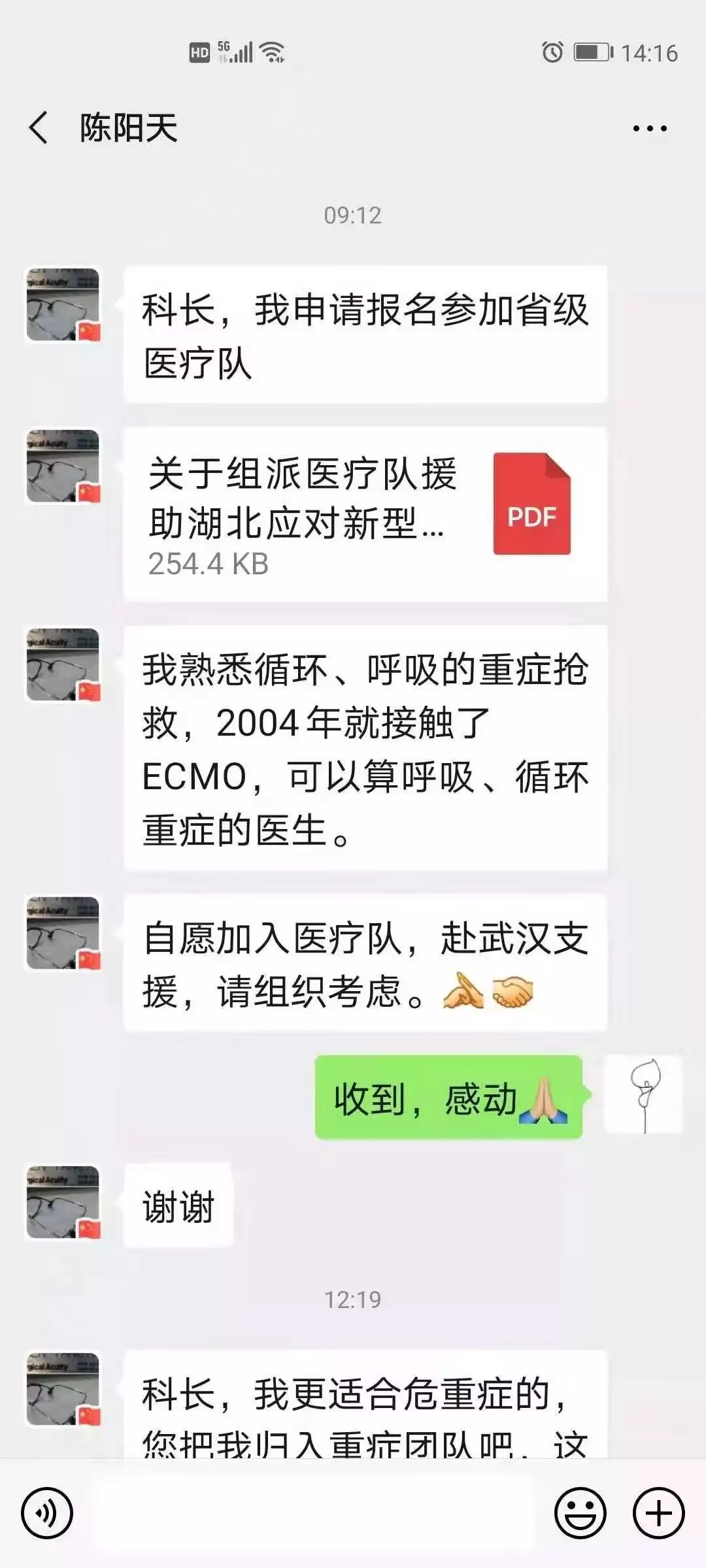Screen dimensions: 706x1568
Task: Open the three-dot chat options menu
Action: [650, 128]
